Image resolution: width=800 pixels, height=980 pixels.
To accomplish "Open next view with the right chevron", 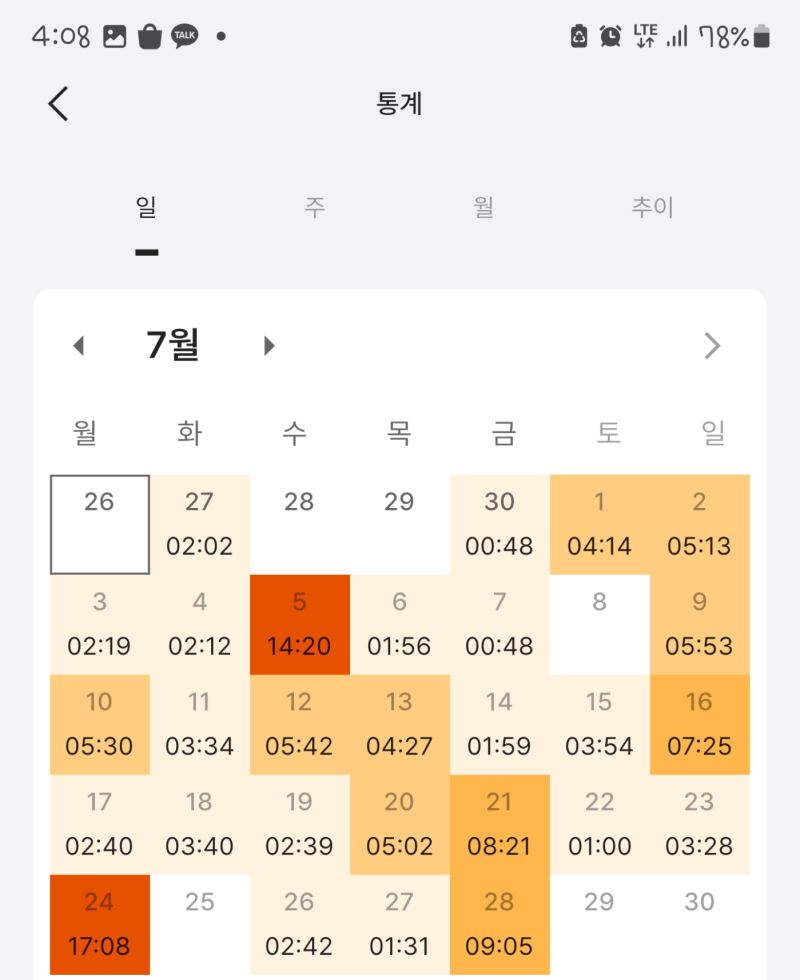I will 712,346.
